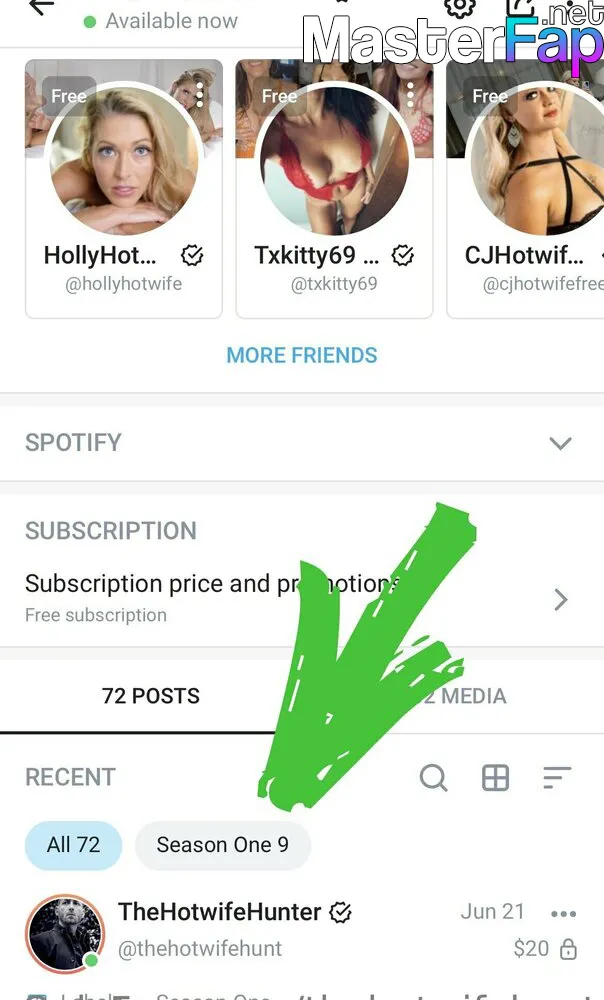Expand the Spotify section
This screenshot has height=1000, width=604.
(560, 443)
